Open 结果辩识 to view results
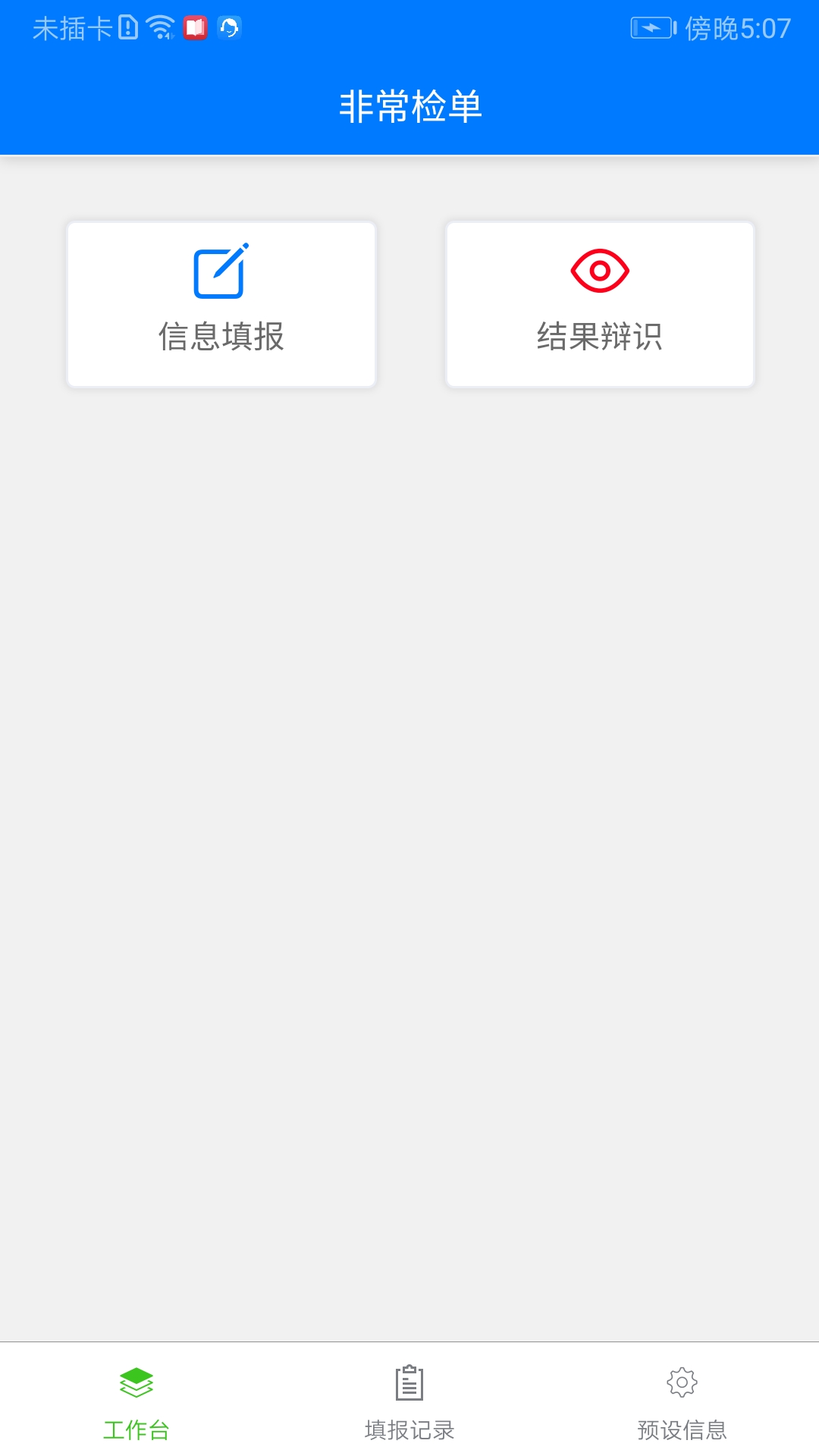This screenshot has height=1456, width=819. pyautogui.click(x=599, y=303)
